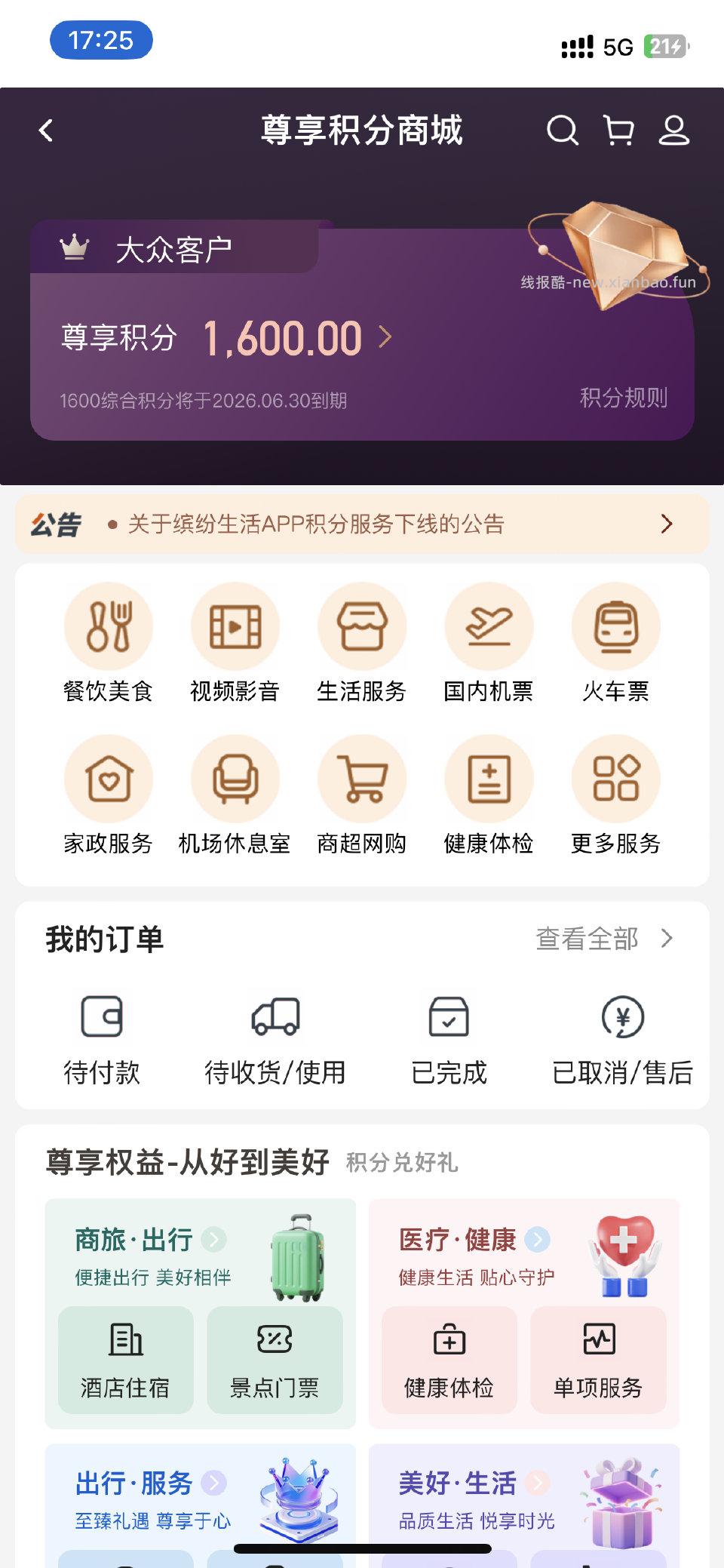Open the 机场休息室 lounge icon
The height and width of the screenshot is (1568, 724).
(235, 779)
